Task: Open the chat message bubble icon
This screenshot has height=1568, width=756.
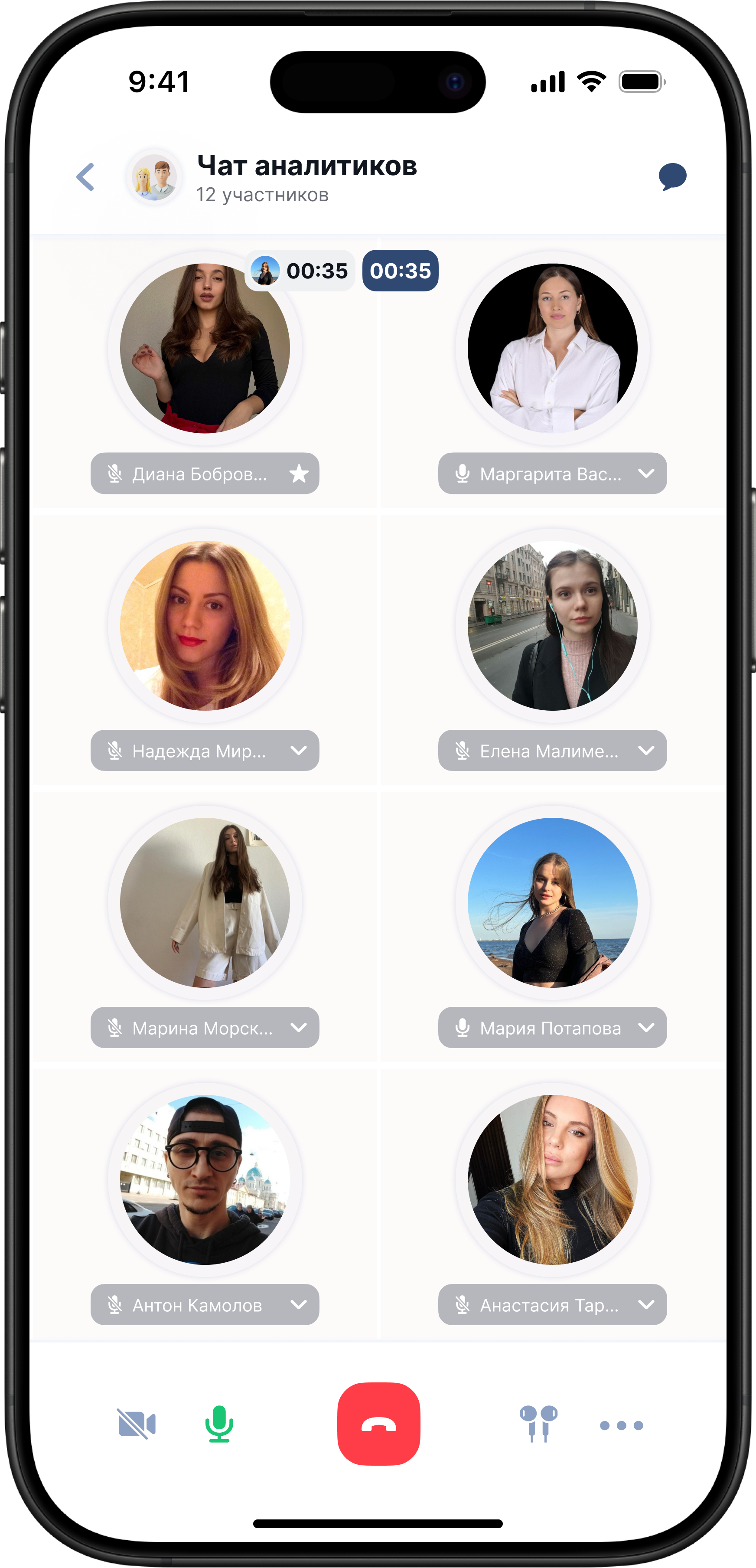Action: (x=672, y=176)
